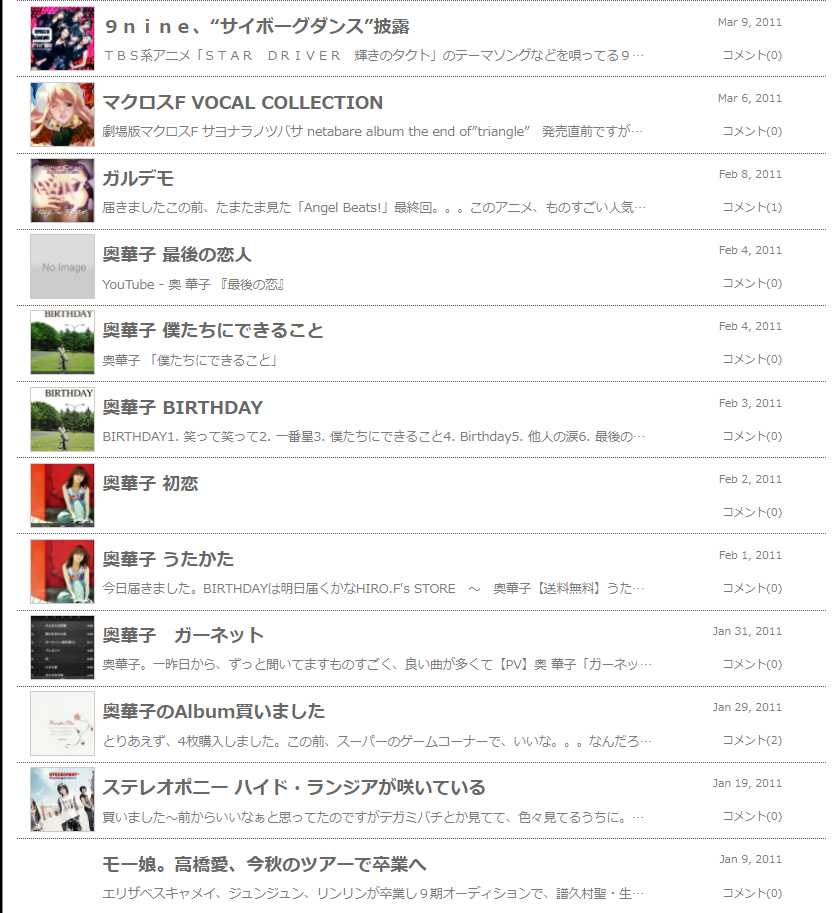Open the 奥華子のAlbum買いました post
837x913 pixels.
214,711
